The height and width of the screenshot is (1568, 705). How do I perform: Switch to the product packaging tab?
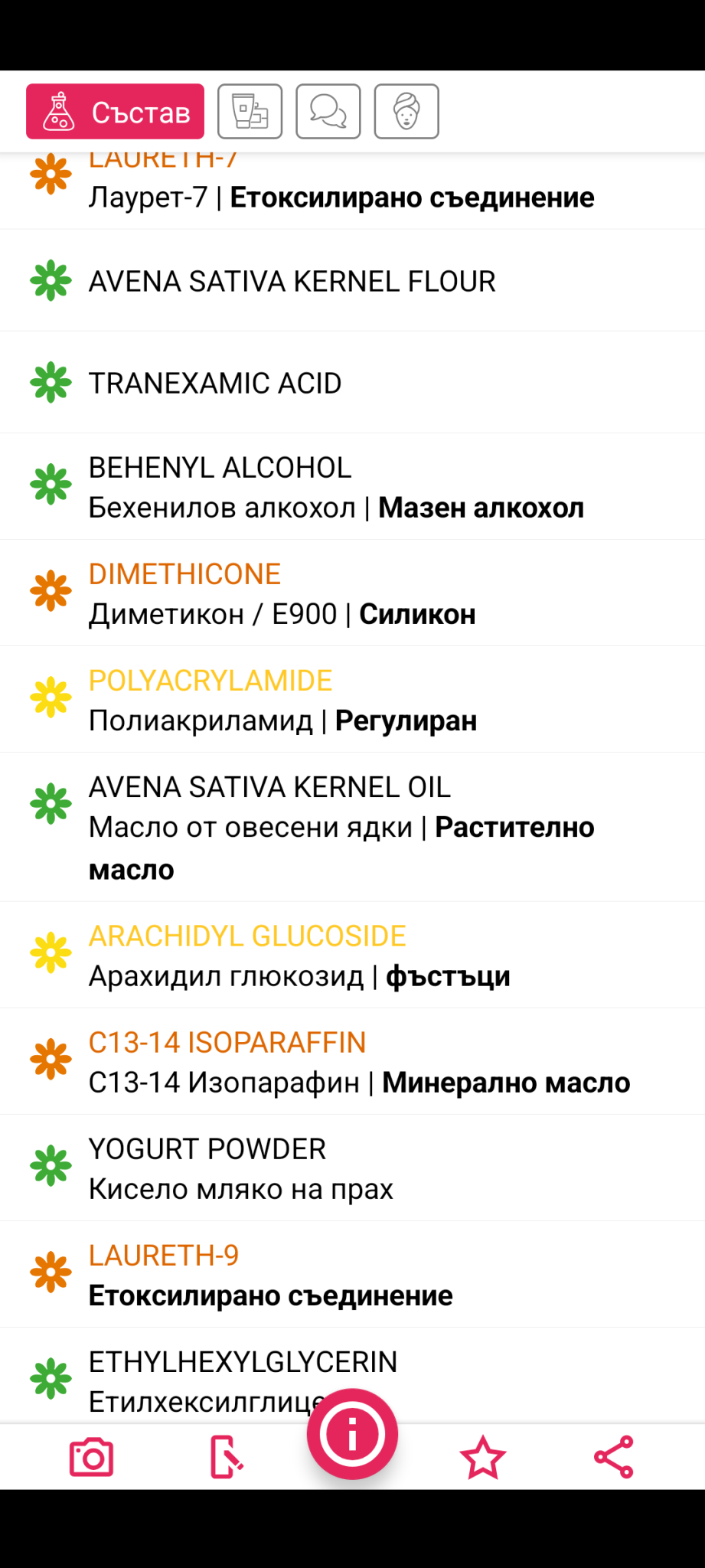click(x=250, y=112)
